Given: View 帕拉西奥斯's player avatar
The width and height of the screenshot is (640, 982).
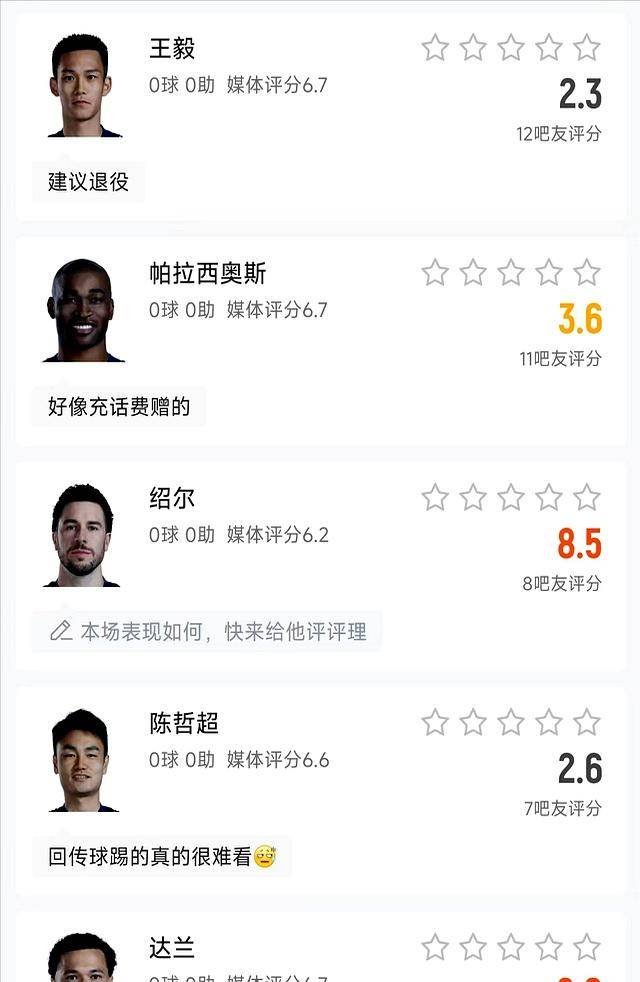Looking at the screenshot, I should click(x=81, y=310).
